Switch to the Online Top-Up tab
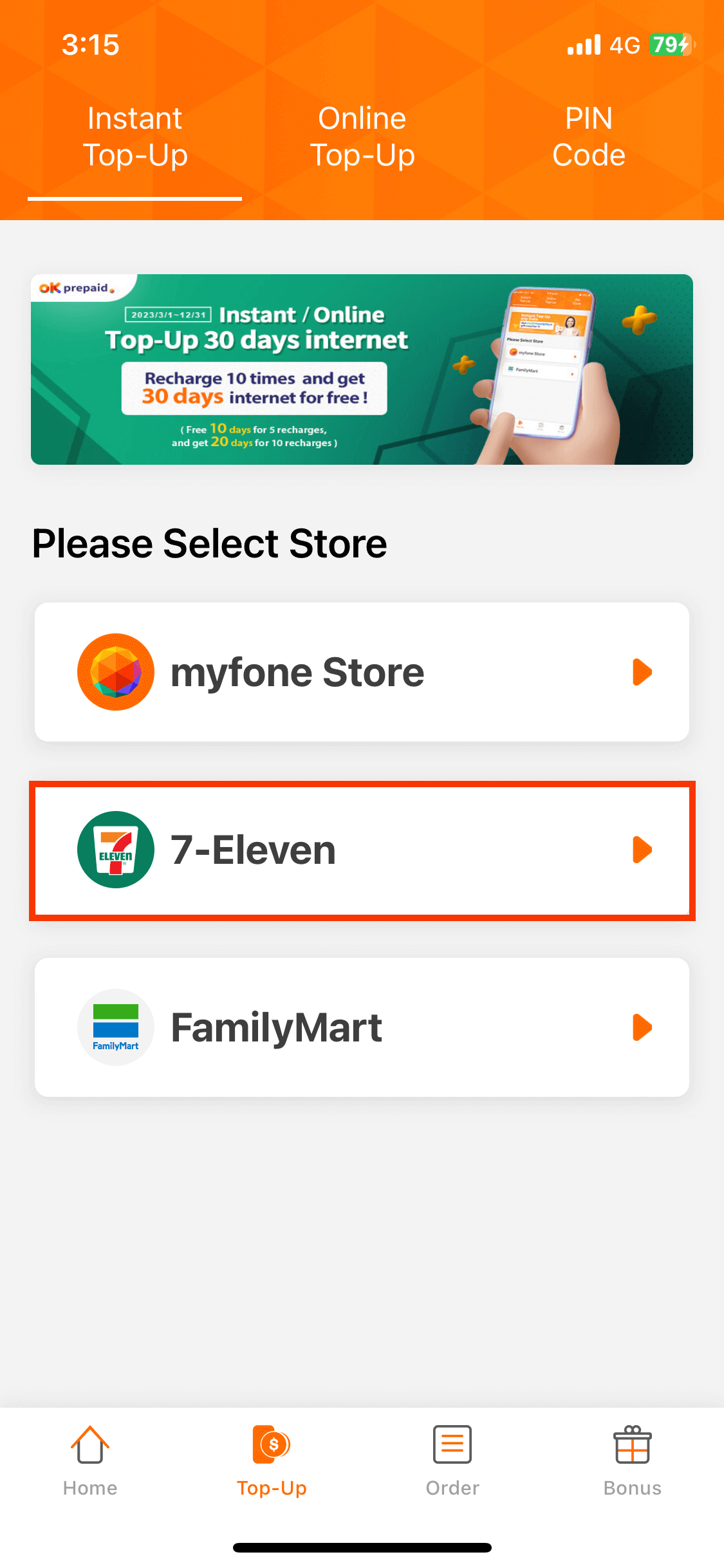724x1568 pixels. click(x=362, y=137)
